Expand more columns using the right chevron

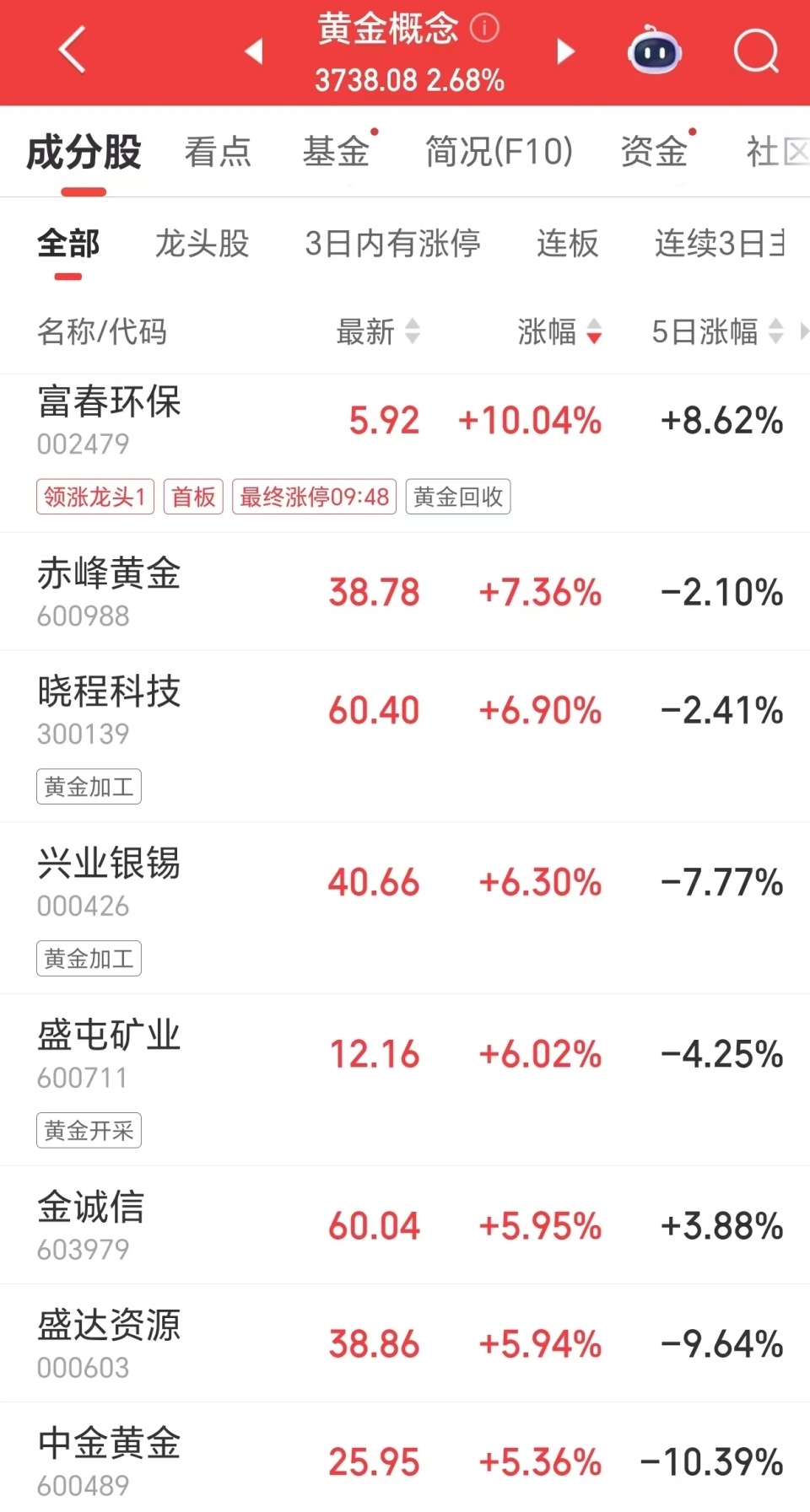(802, 333)
